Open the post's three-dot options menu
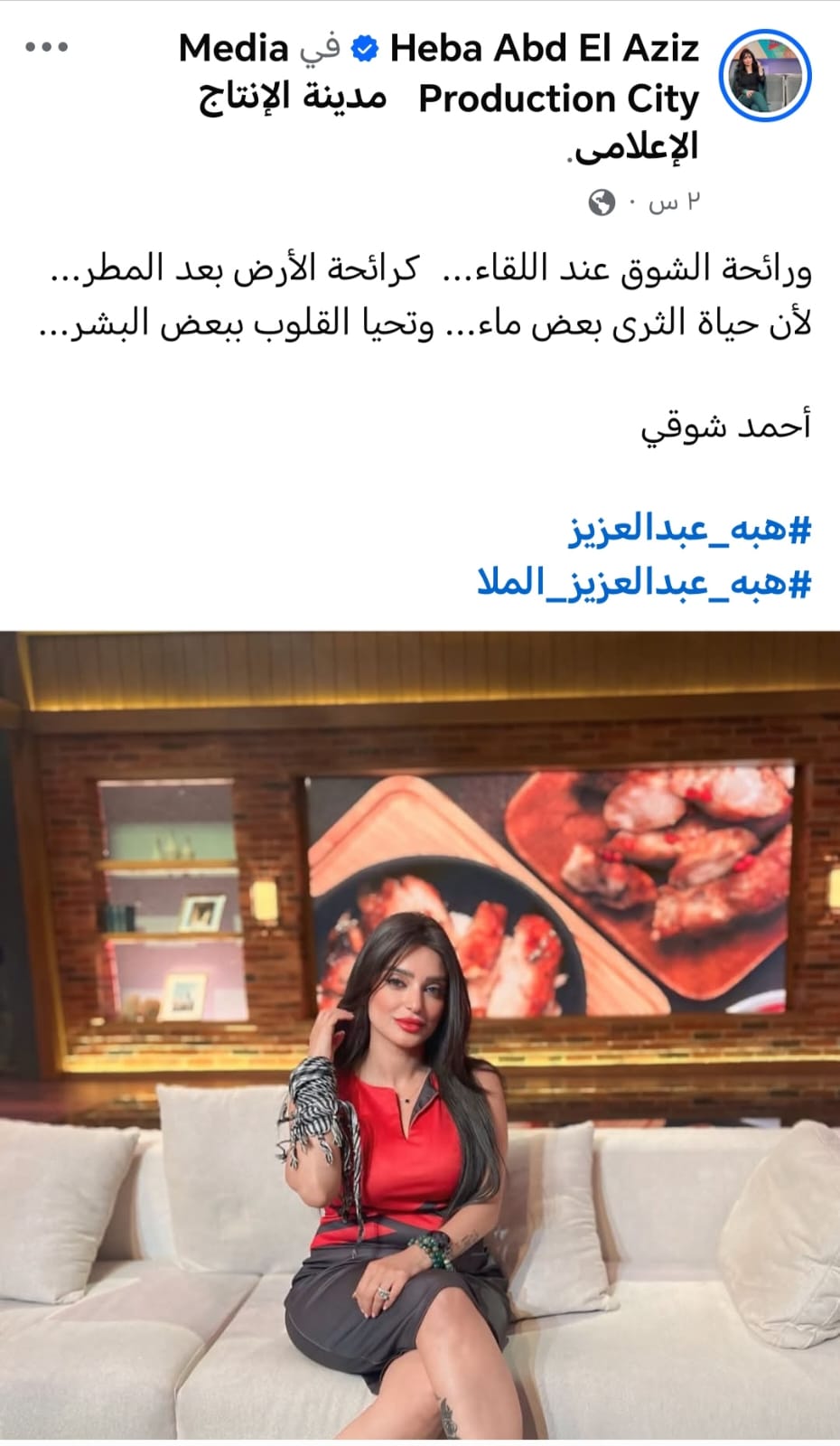 47,48
